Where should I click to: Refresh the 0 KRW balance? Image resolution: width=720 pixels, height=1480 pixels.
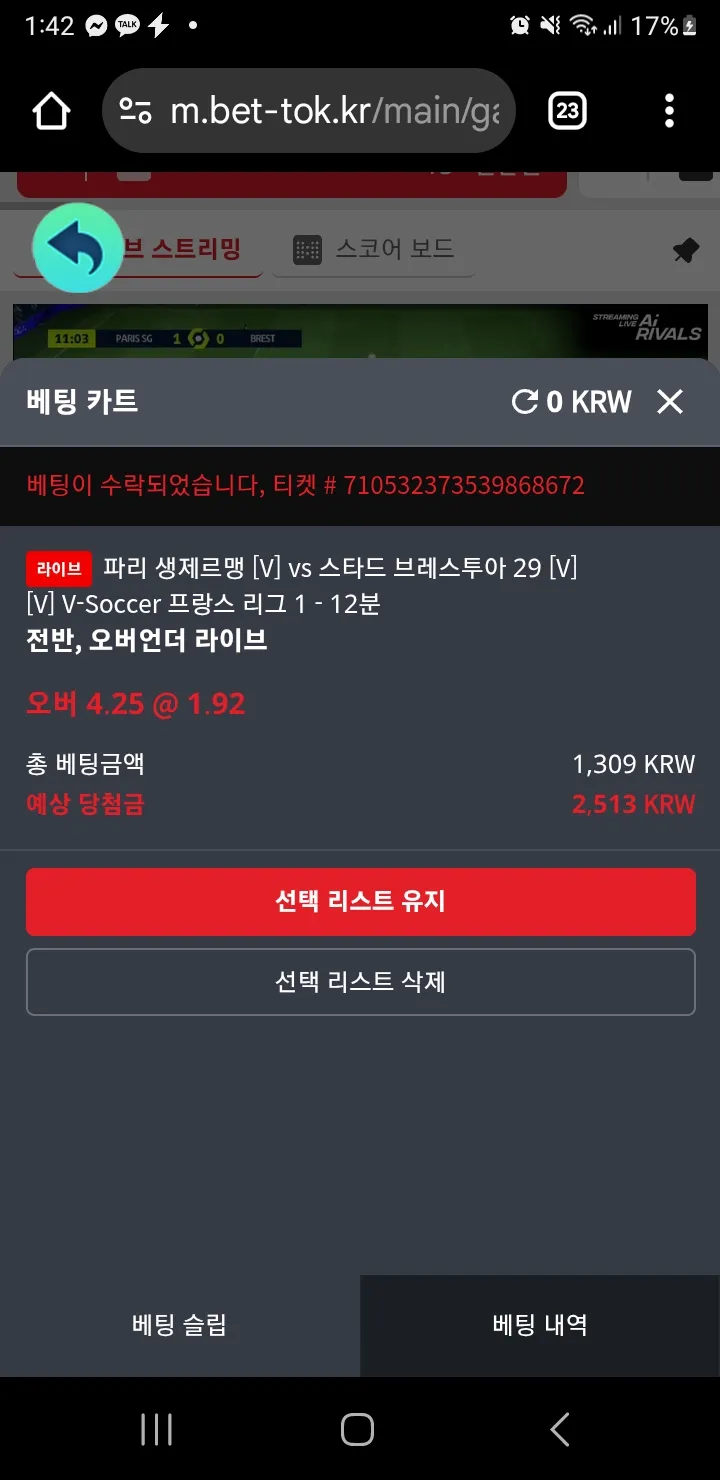tap(525, 402)
